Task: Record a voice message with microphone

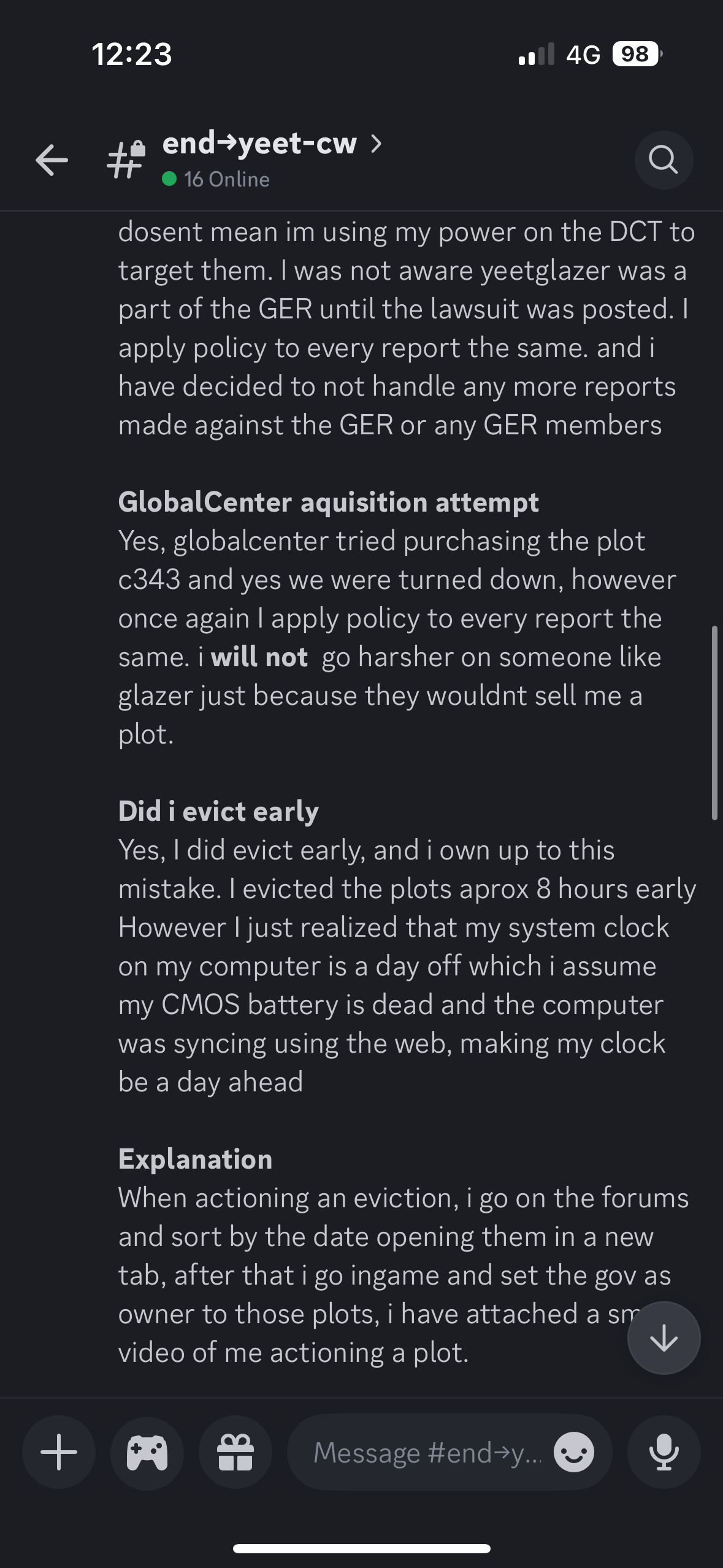Action: (x=664, y=1452)
